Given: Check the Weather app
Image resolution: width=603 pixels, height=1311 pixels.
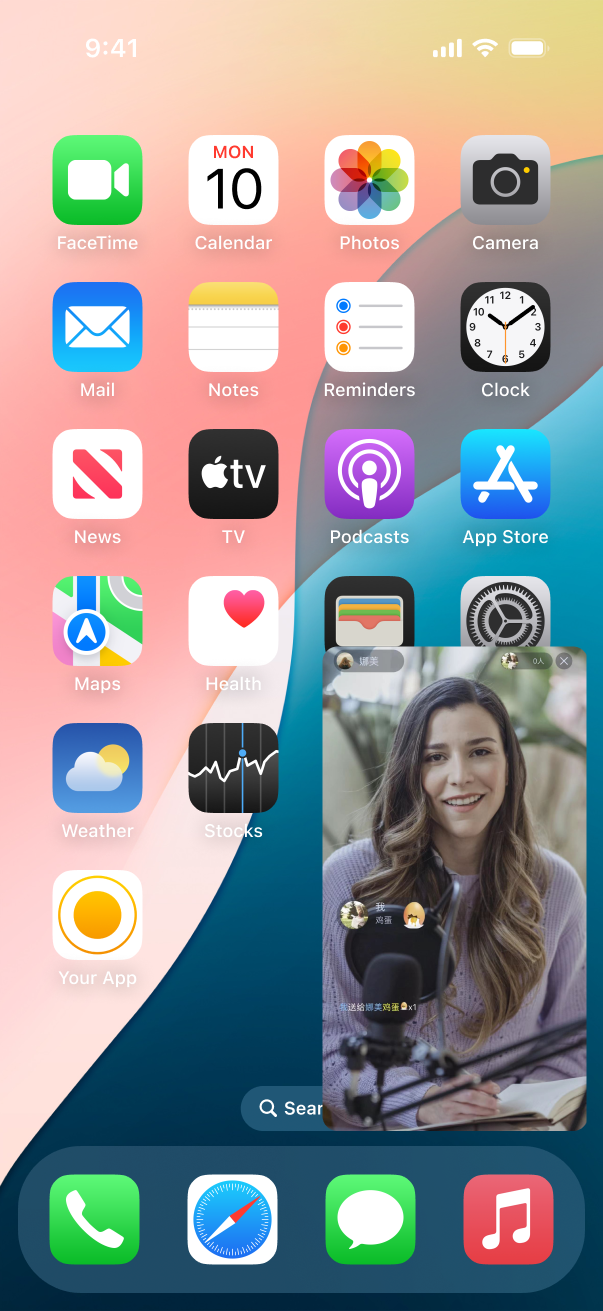Looking at the screenshot, I should (x=97, y=768).
